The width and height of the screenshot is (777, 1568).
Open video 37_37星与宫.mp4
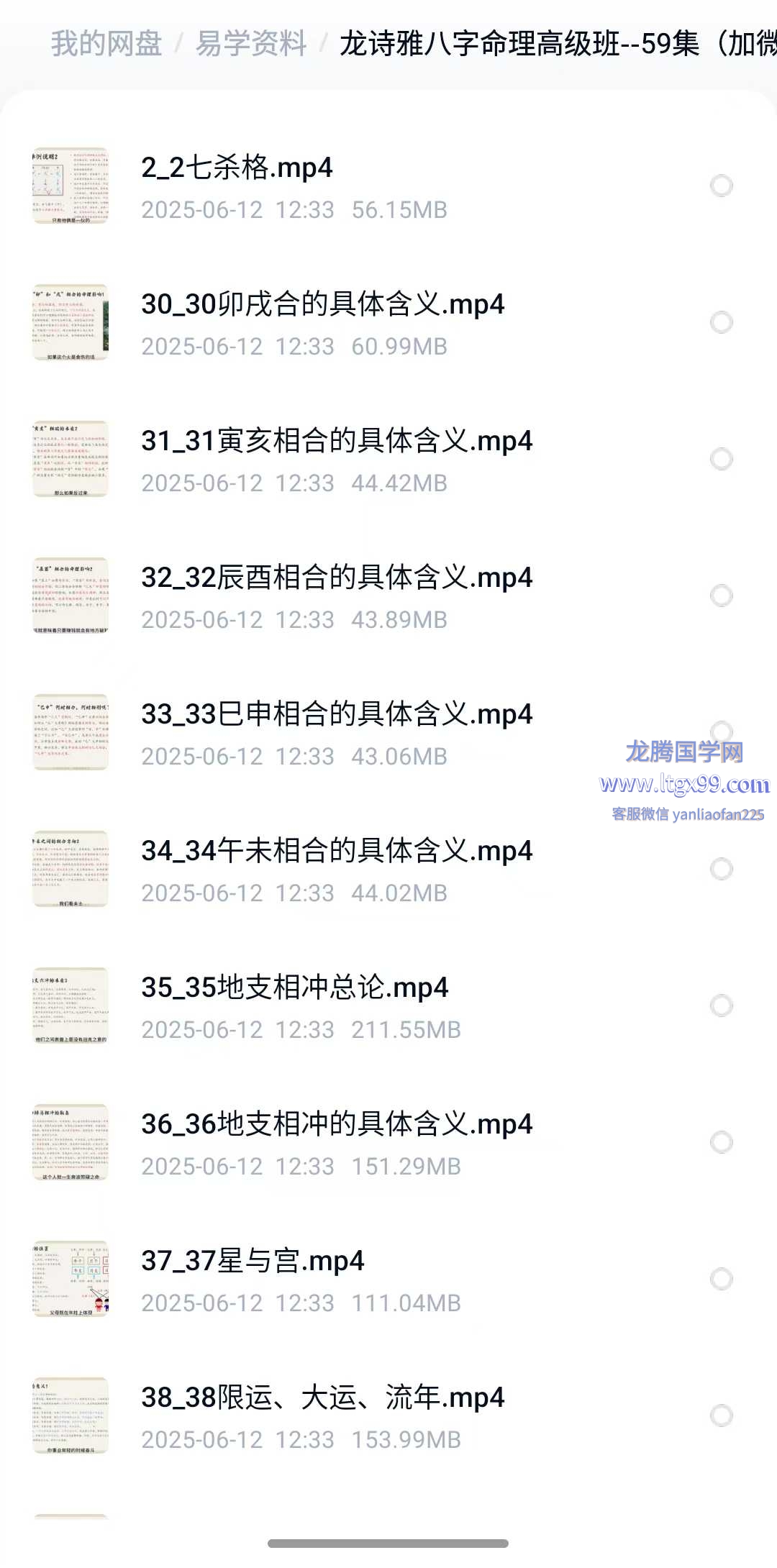[253, 1261]
